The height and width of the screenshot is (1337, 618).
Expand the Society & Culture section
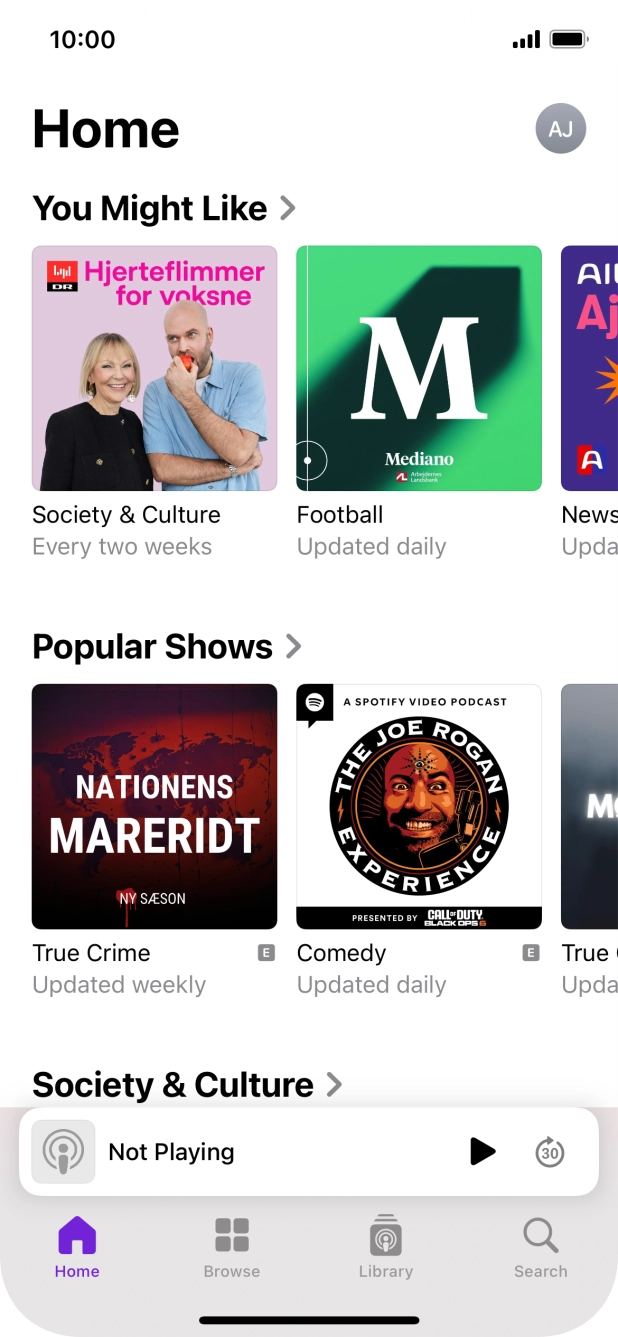pos(188,1084)
